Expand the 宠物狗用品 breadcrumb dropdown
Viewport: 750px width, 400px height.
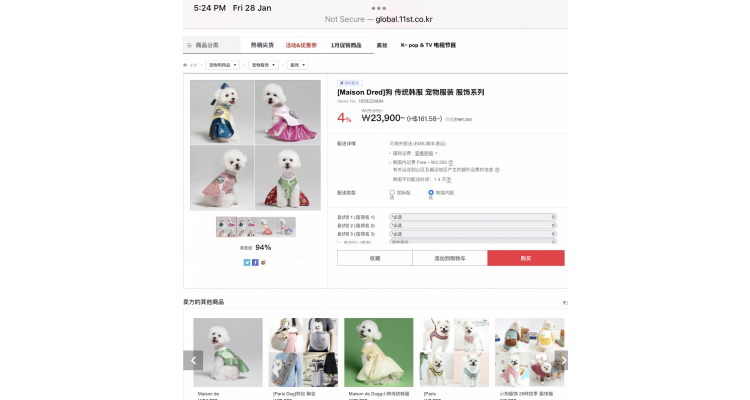(x=223, y=65)
